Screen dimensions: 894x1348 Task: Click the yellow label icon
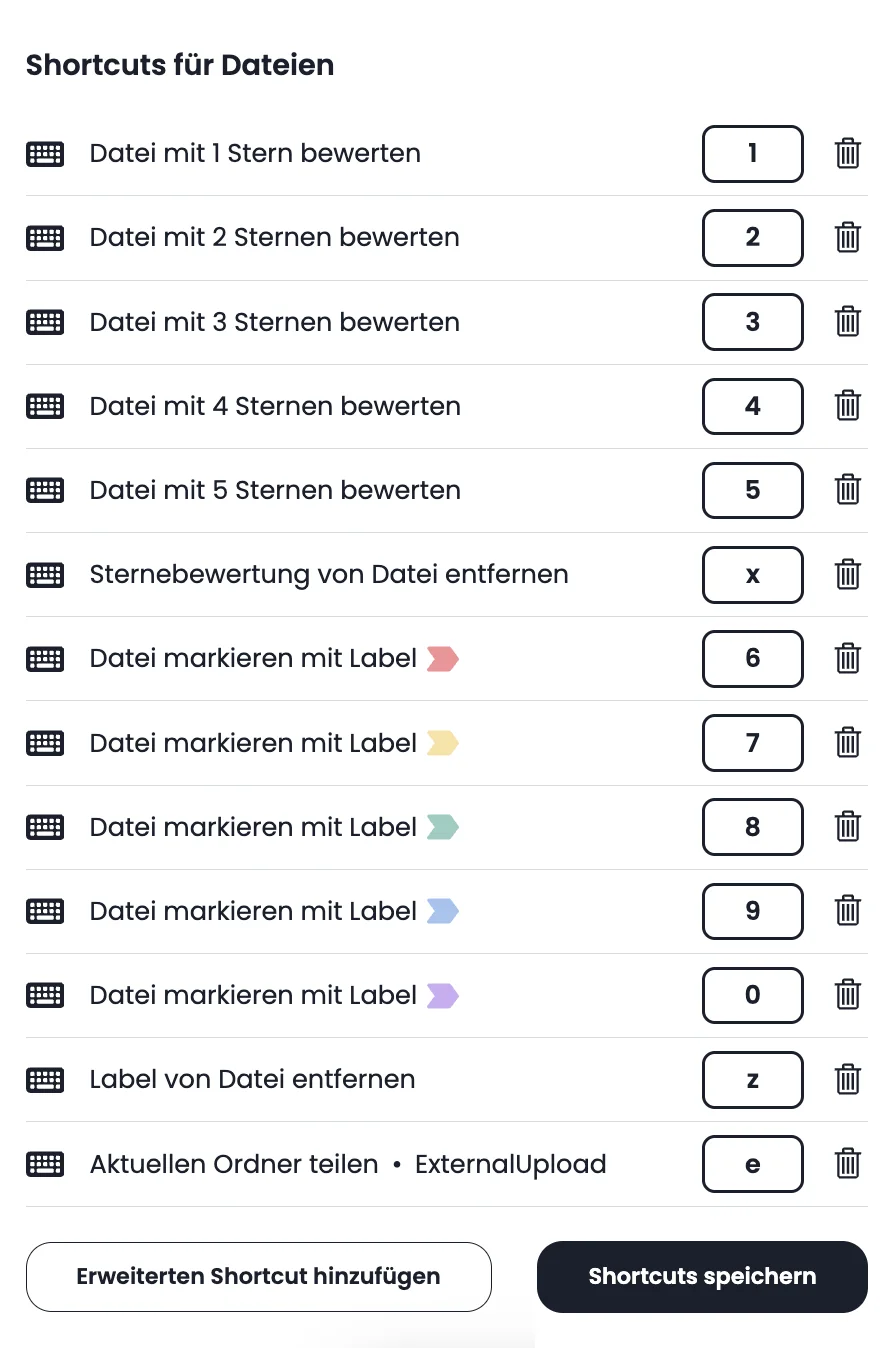444,742
